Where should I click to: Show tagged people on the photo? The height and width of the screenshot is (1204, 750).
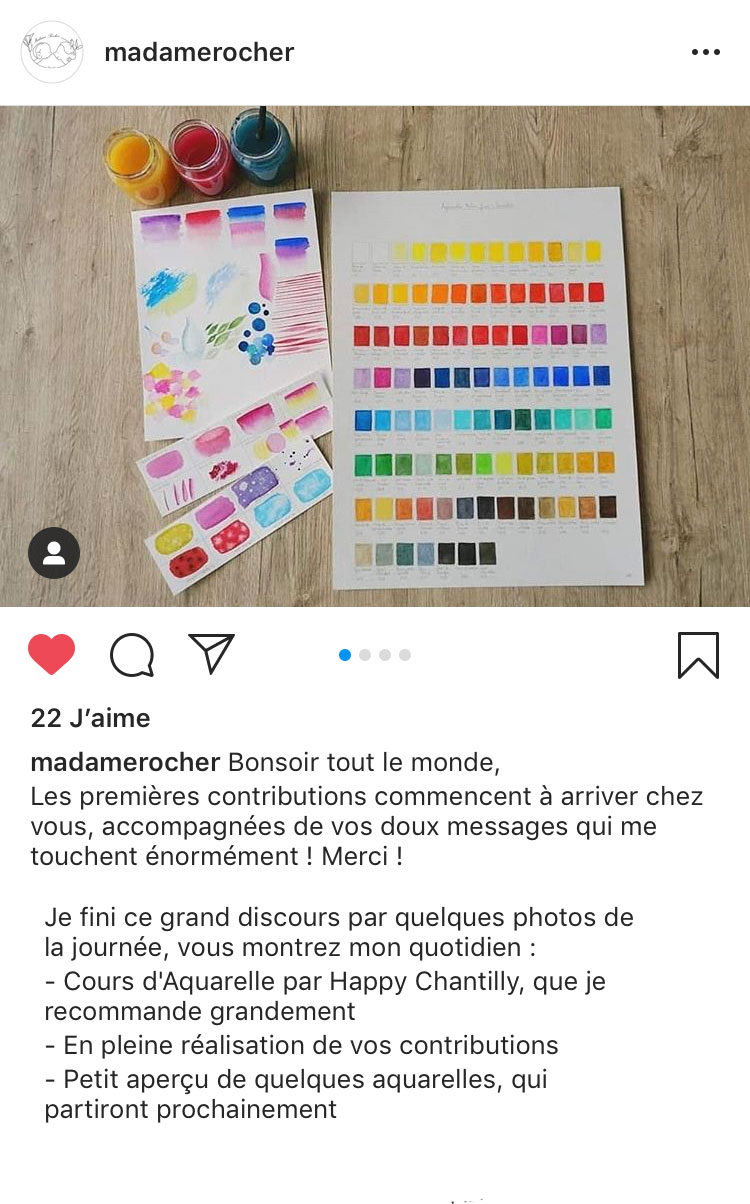tap(54, 553)
